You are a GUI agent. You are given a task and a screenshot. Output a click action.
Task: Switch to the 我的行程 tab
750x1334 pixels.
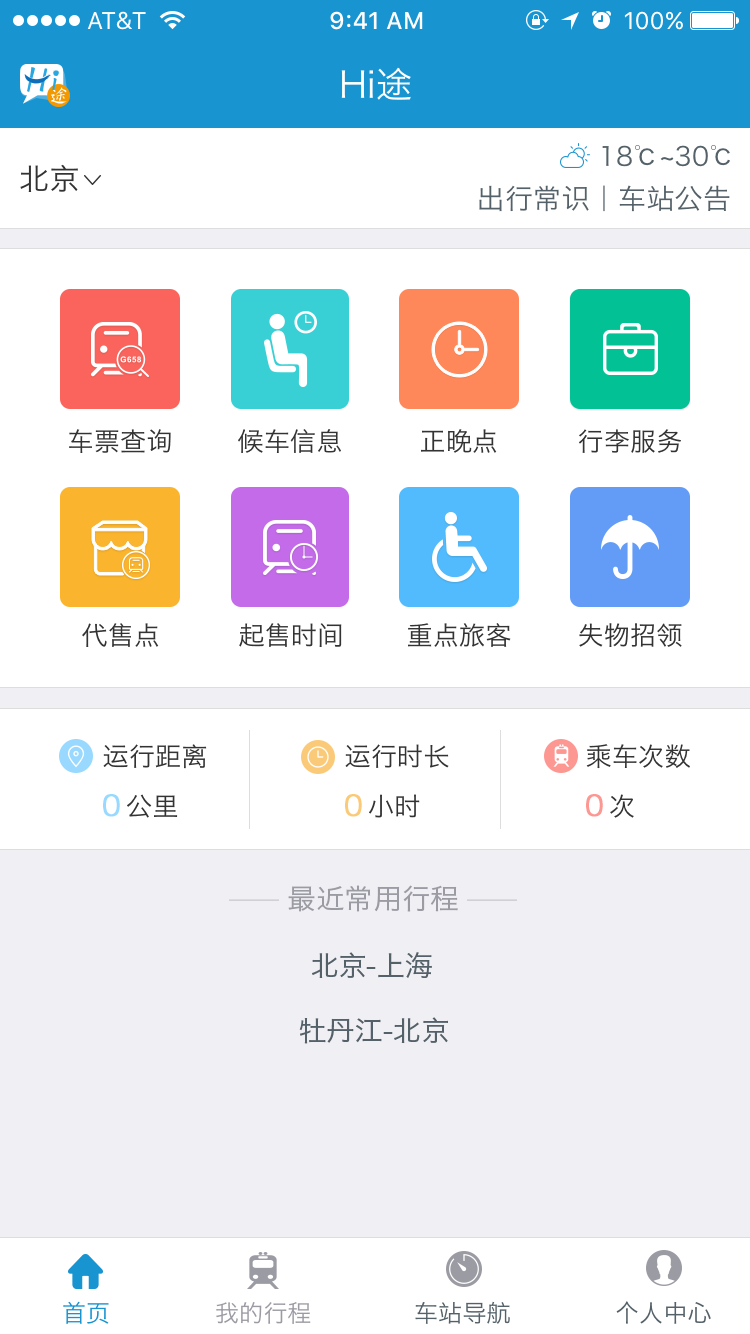pyautogui.click(x=263, y=1288)
